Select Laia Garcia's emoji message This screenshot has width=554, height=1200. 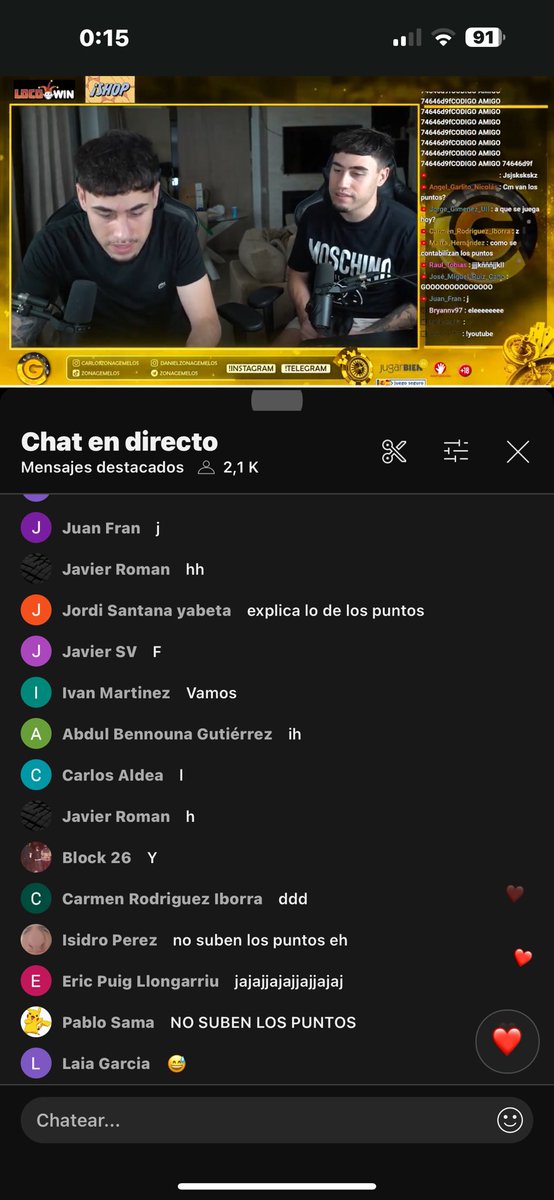point(277,1063)
